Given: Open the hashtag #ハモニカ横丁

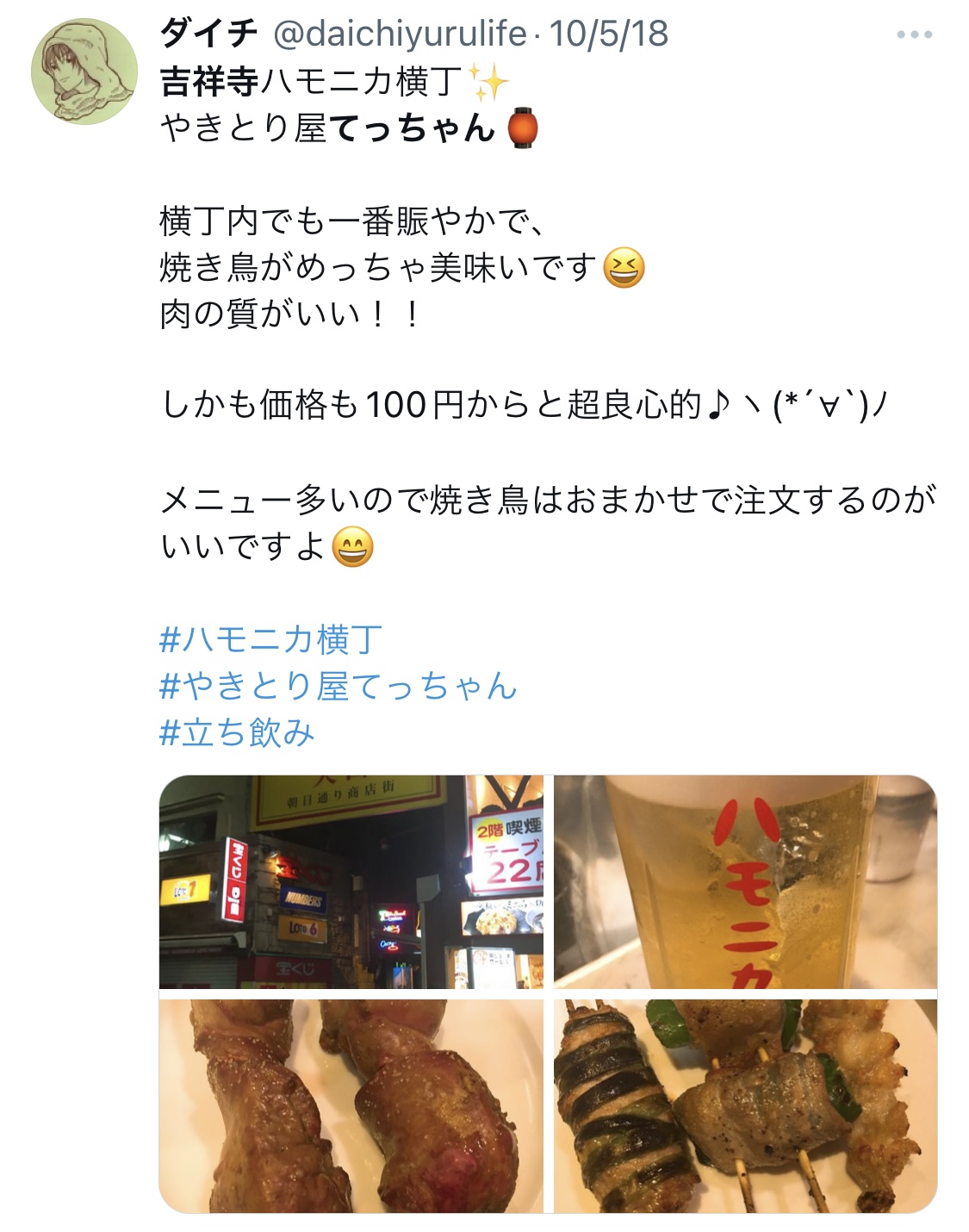Looking at the screenshot, I should coord(270,639).
